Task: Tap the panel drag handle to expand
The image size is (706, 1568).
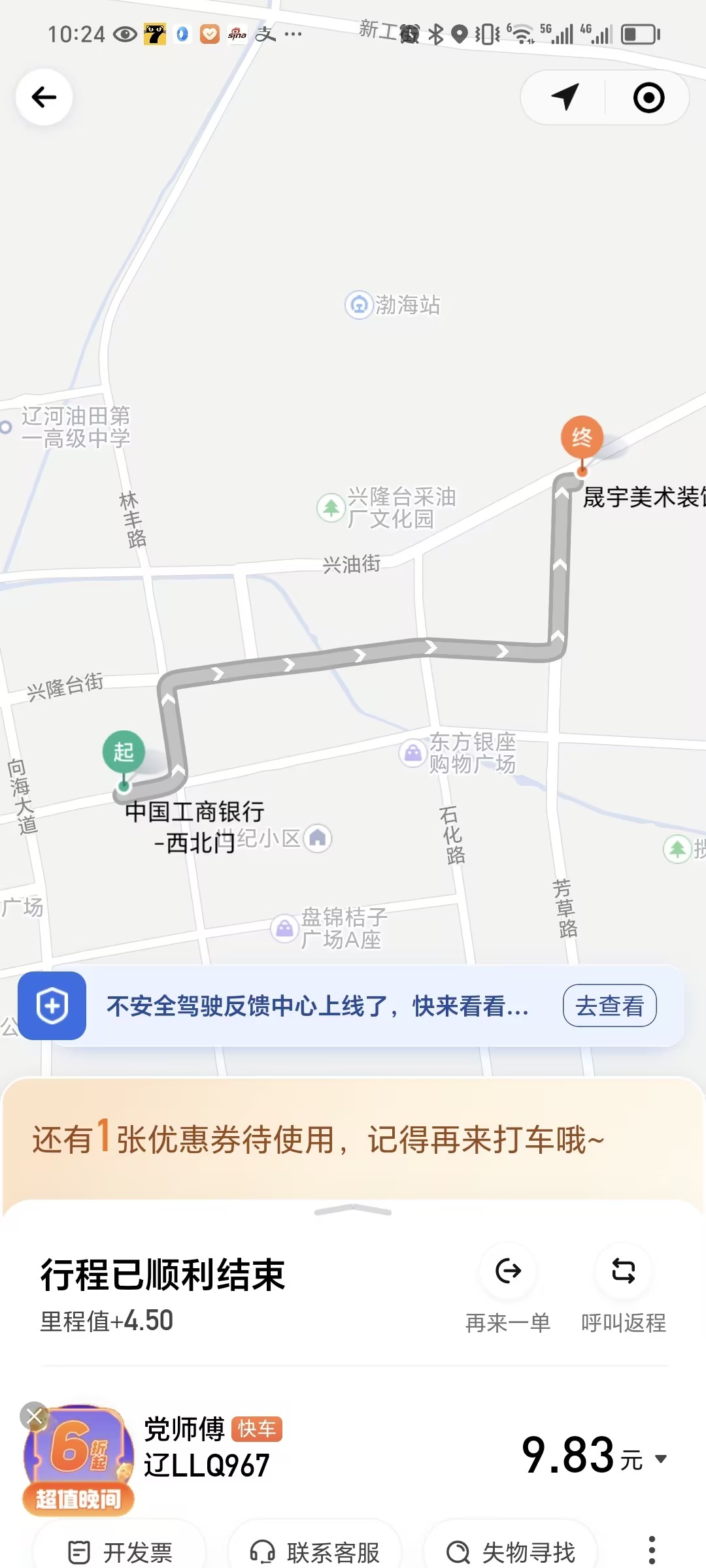Action: click(x=353, y=1211)
